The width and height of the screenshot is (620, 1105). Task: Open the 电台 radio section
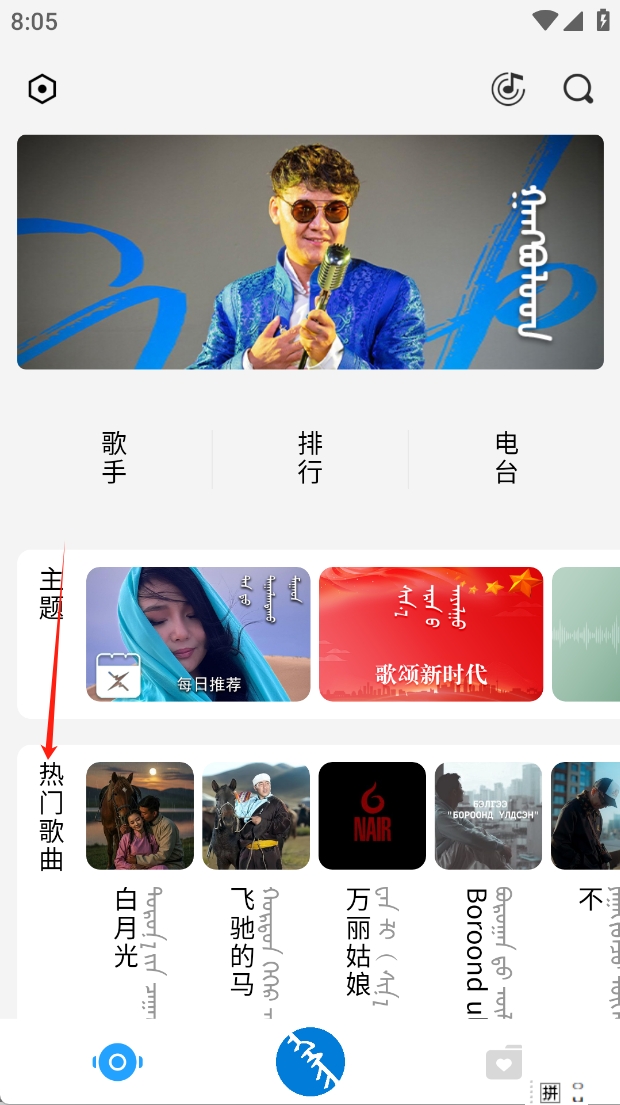[x=506, y=458]
